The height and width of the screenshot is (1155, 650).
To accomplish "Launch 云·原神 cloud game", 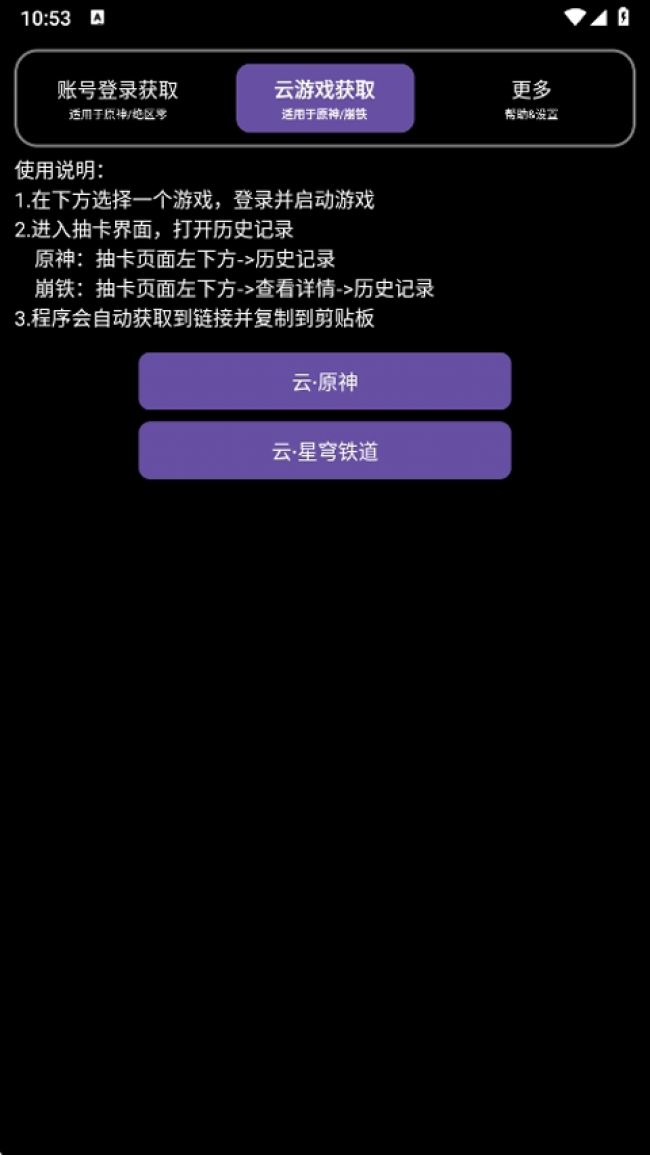I will (325, 382).
